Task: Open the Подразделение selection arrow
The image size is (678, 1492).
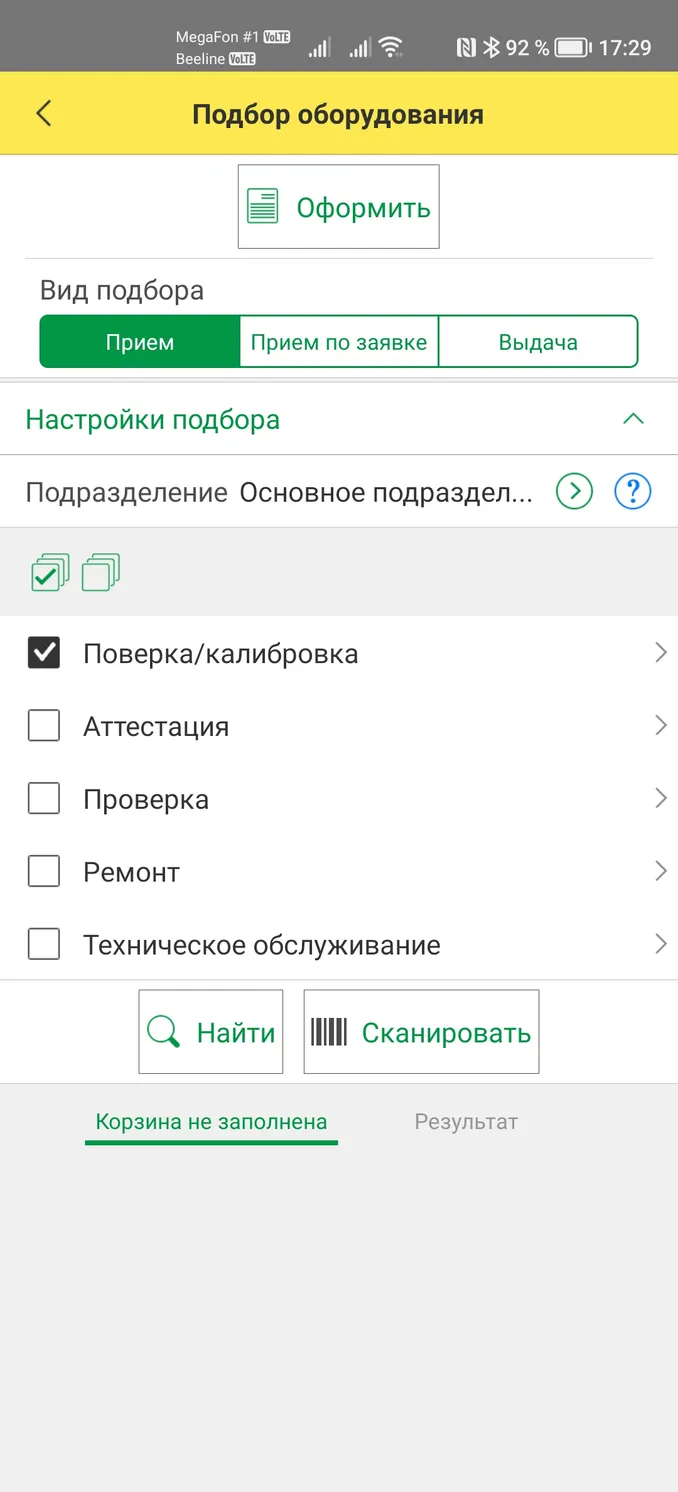Action: [x=574, y=491]
